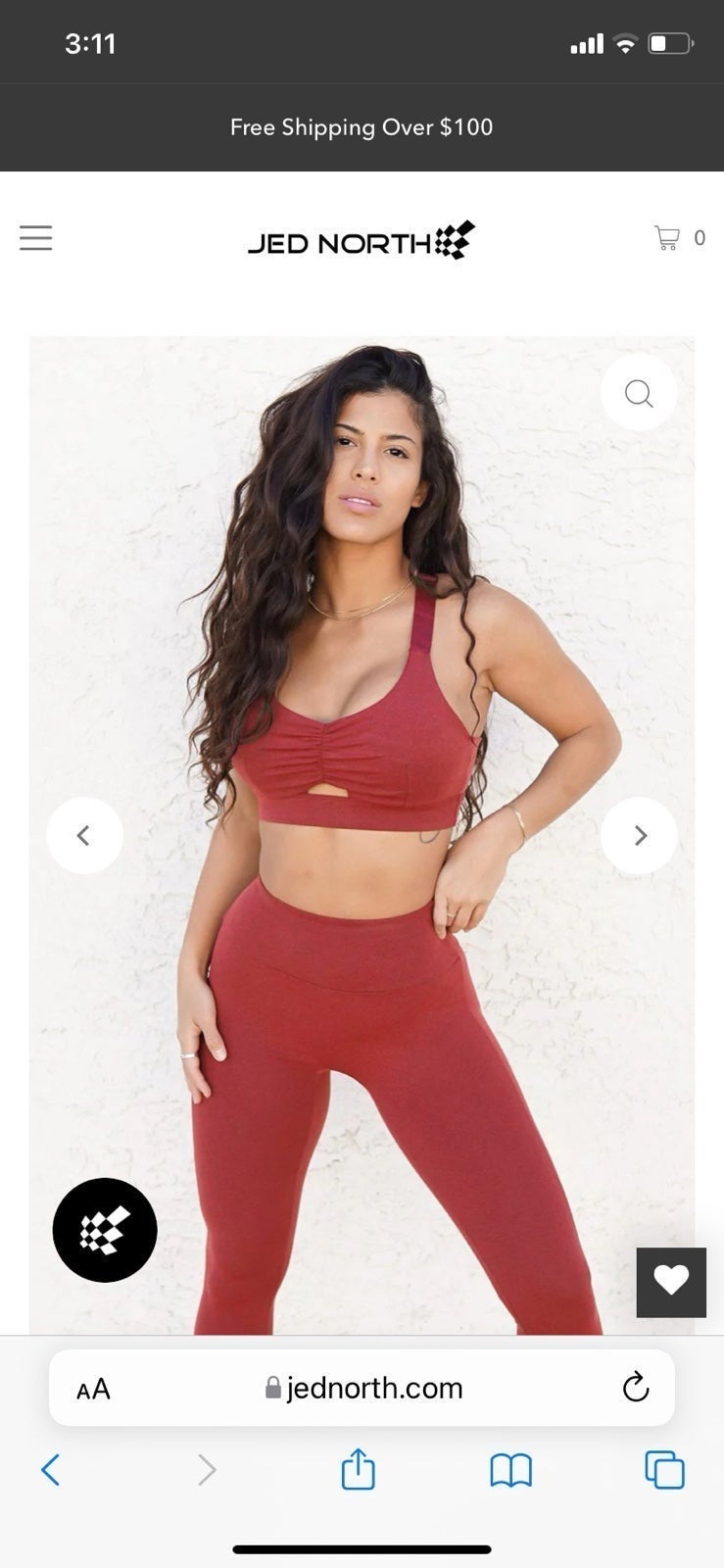
Task: Add item to wishlist heart
Action: click(671, 1281)
